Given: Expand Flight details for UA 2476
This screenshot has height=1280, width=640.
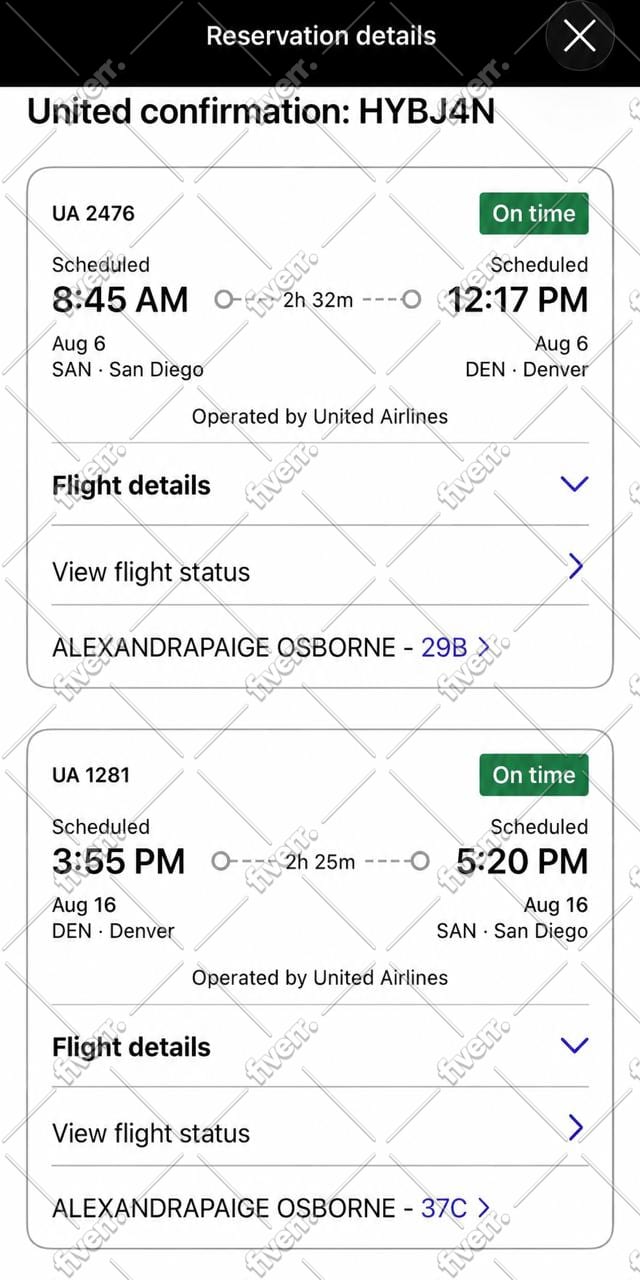Looking at the screenshot, I should pos(320,485).
